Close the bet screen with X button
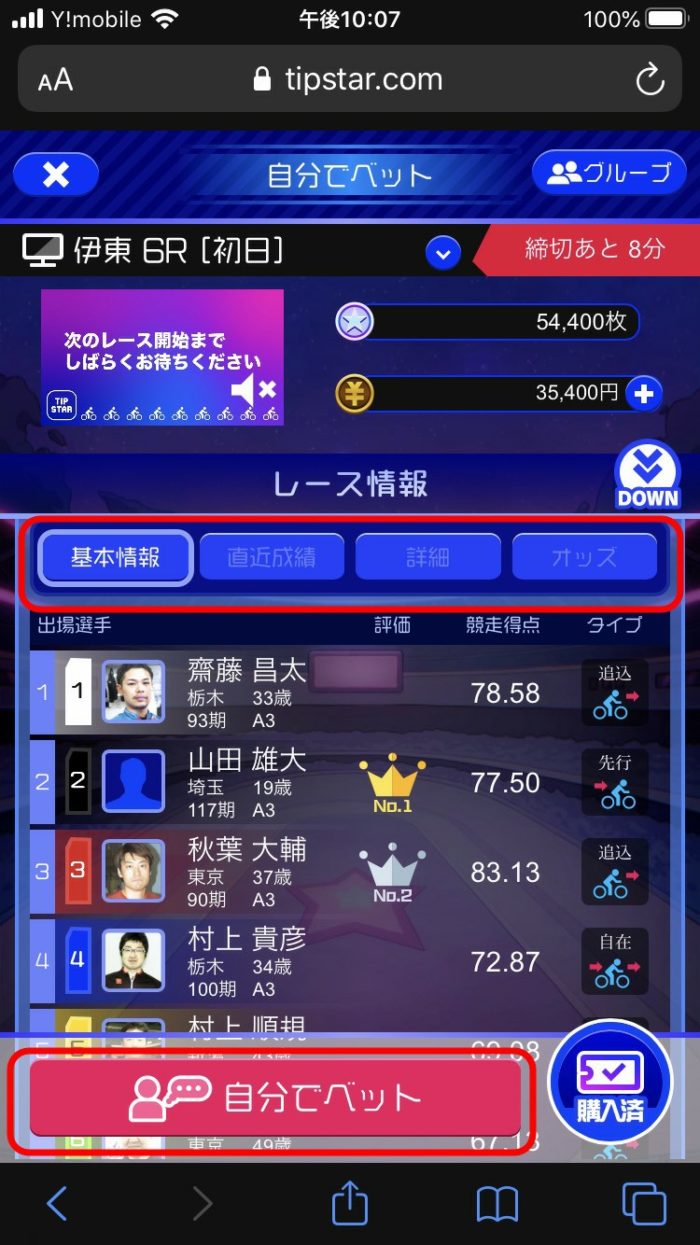 point(56,175)
